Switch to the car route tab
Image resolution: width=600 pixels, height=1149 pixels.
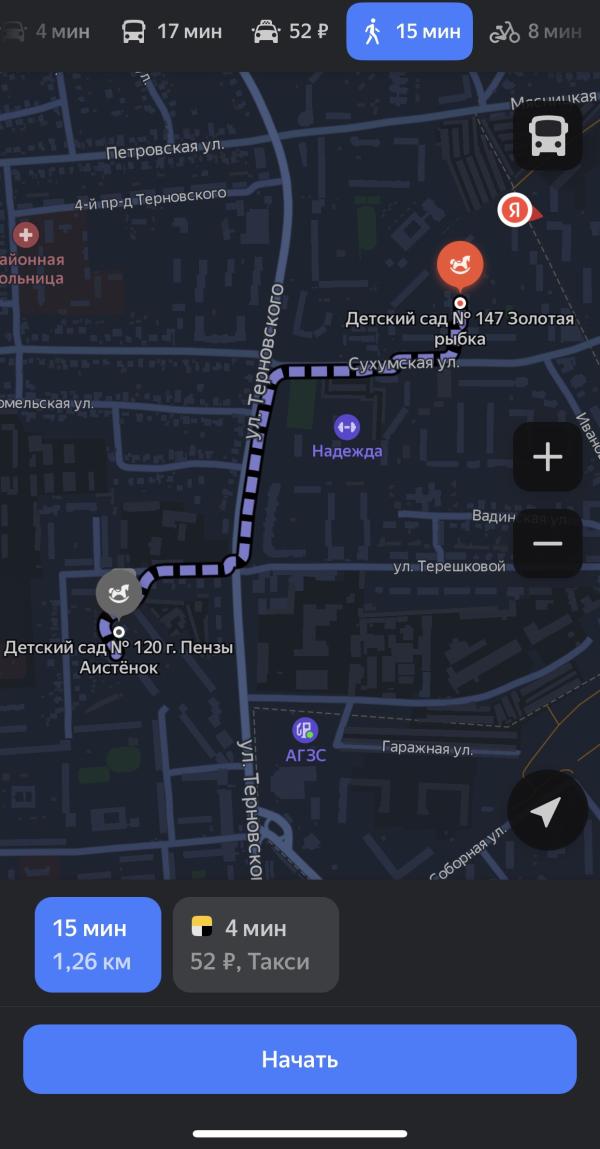point(45,32)
